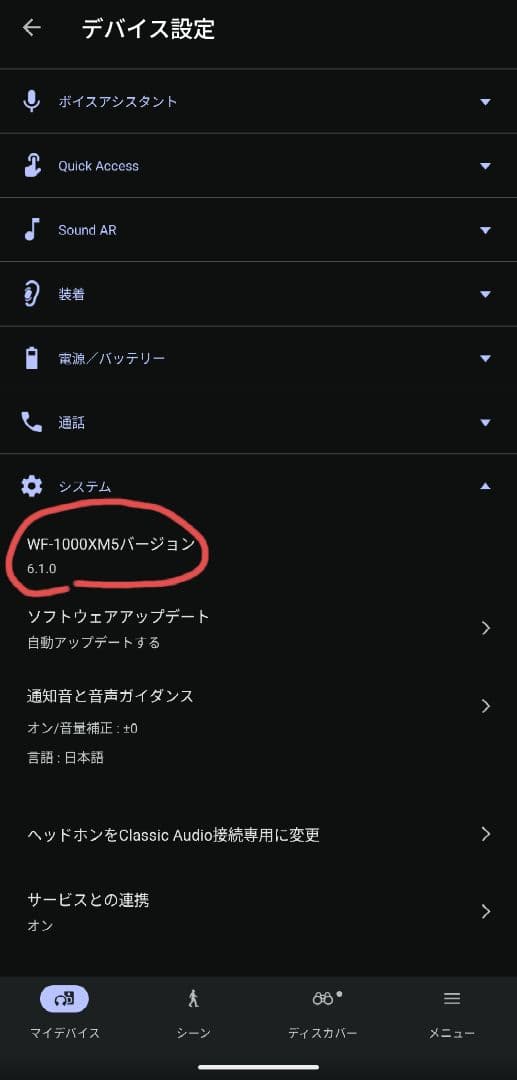The width and height of the screenshot is (517, 1080).
Task: Expand the 装着 section
Action: 258,294
